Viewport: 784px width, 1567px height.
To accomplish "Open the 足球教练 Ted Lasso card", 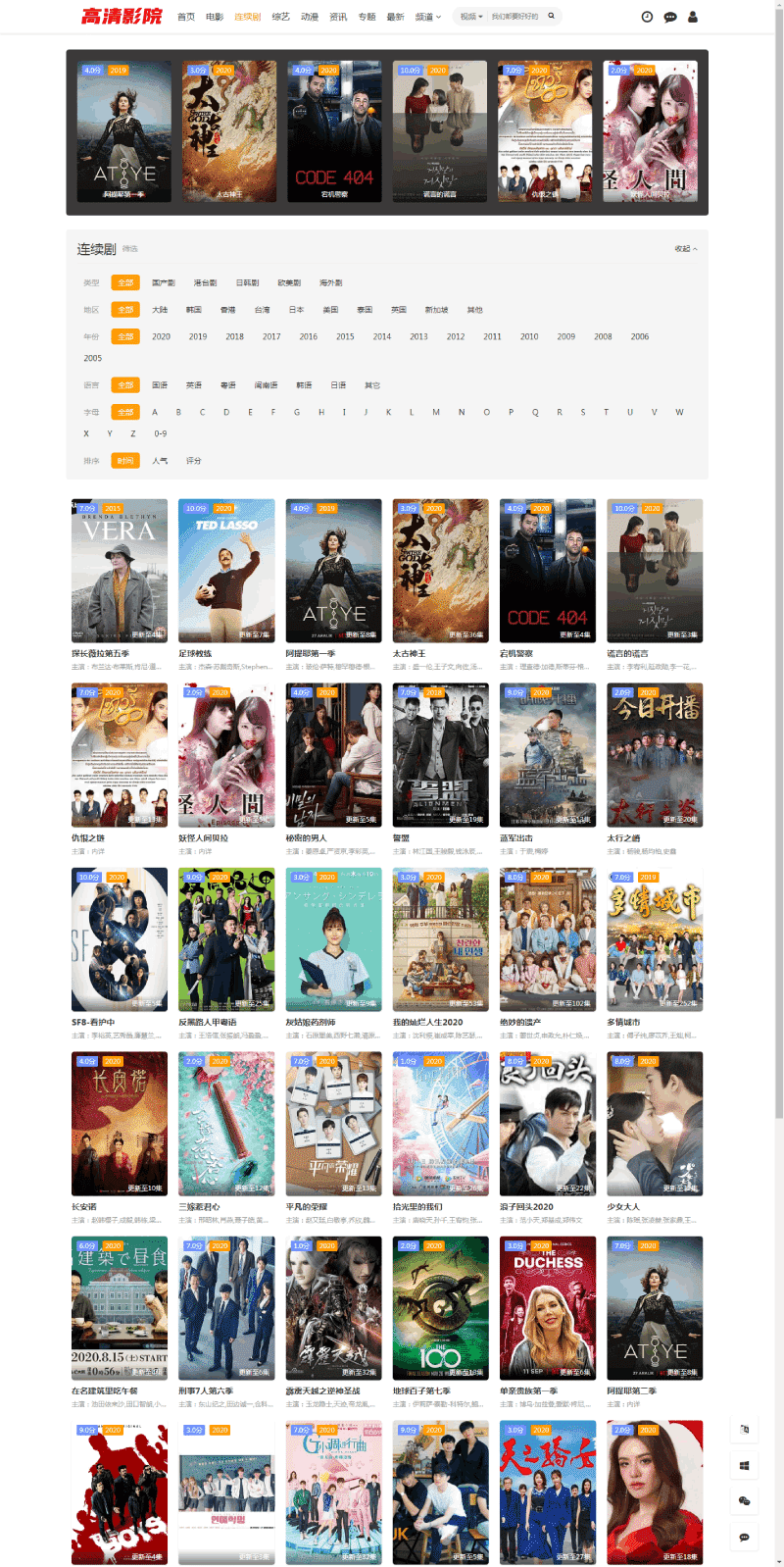I will tap(226, 571).
